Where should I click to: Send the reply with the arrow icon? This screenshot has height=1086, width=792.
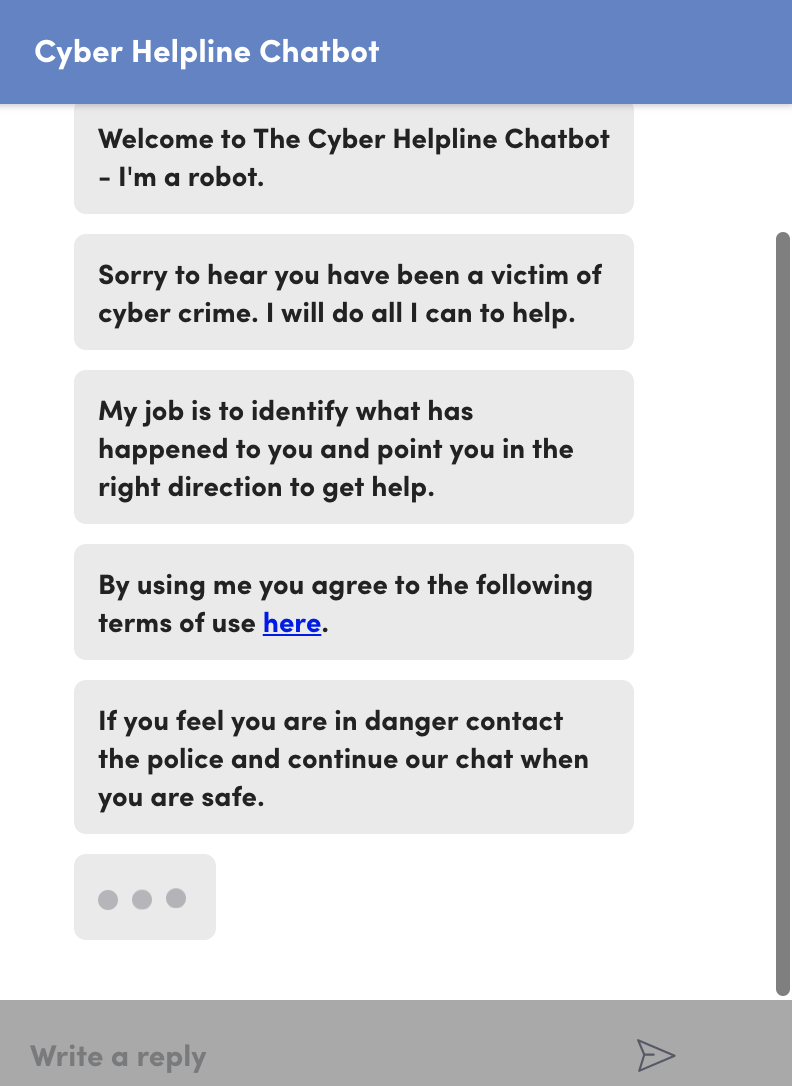tap(655, 1056)
